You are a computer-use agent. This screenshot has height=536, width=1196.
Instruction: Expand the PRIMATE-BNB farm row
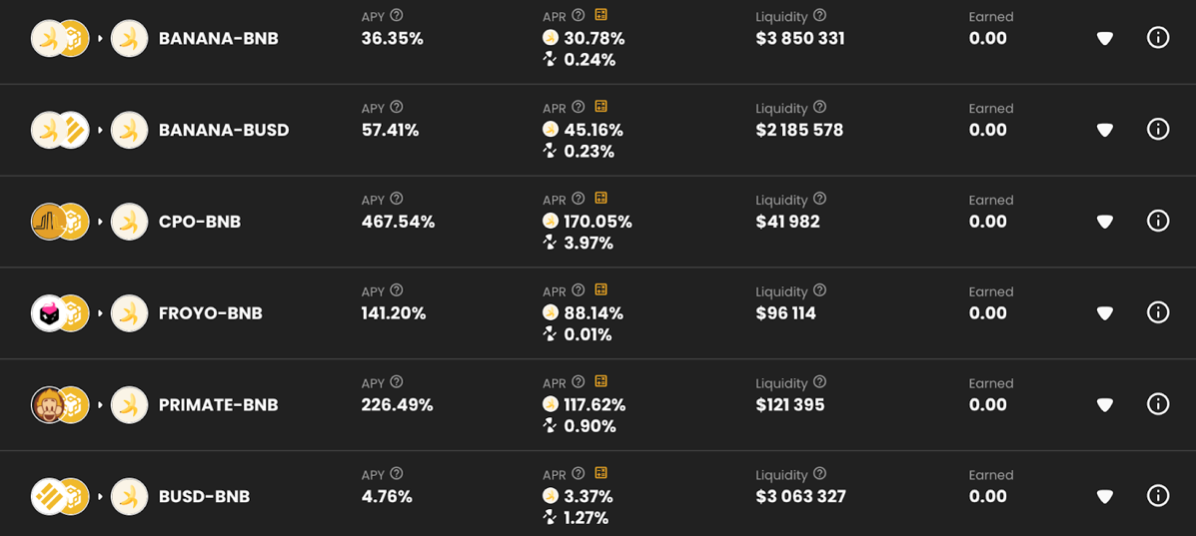tap(1105, 405)
